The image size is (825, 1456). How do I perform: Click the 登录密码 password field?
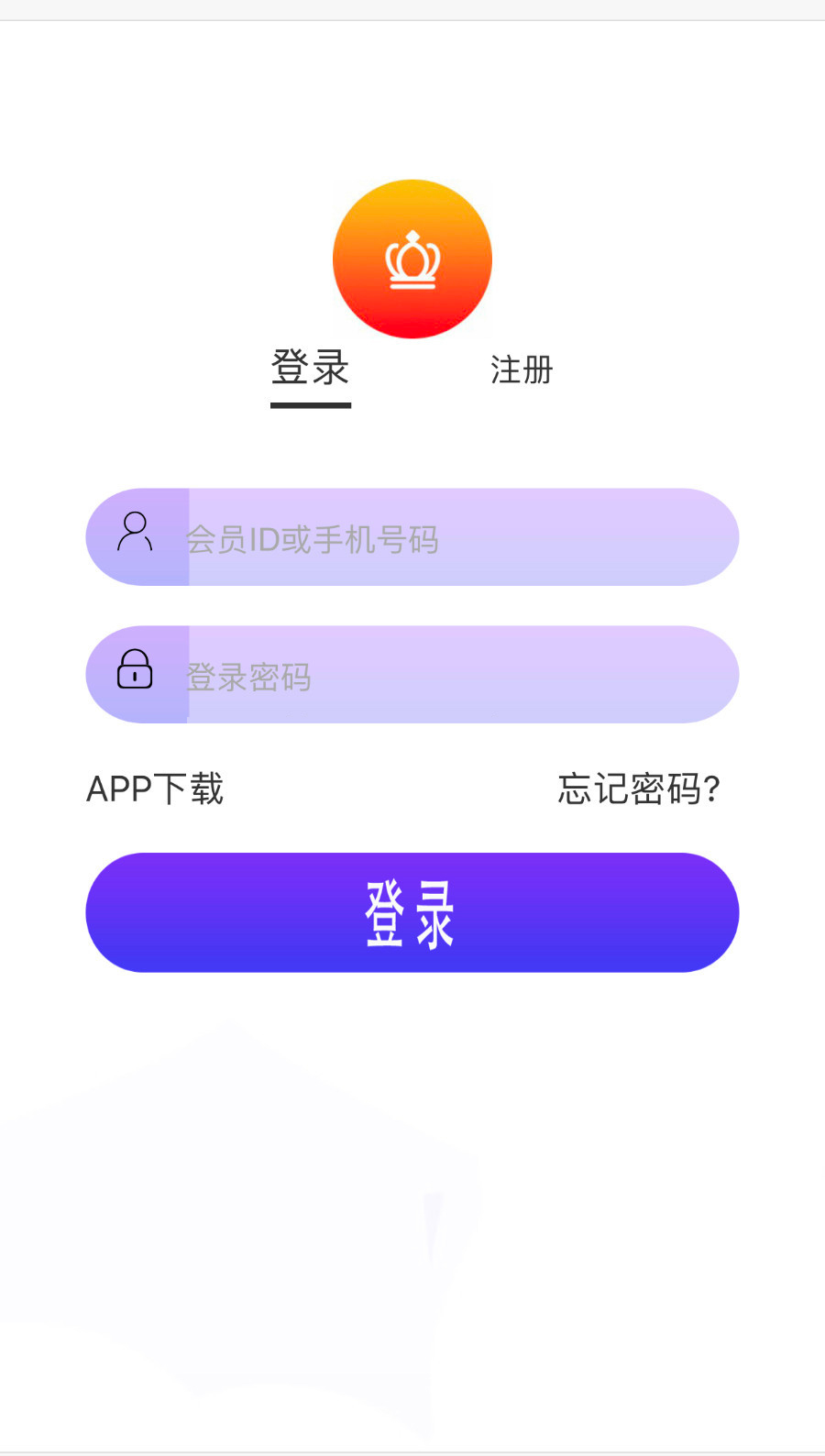(412, 675)
